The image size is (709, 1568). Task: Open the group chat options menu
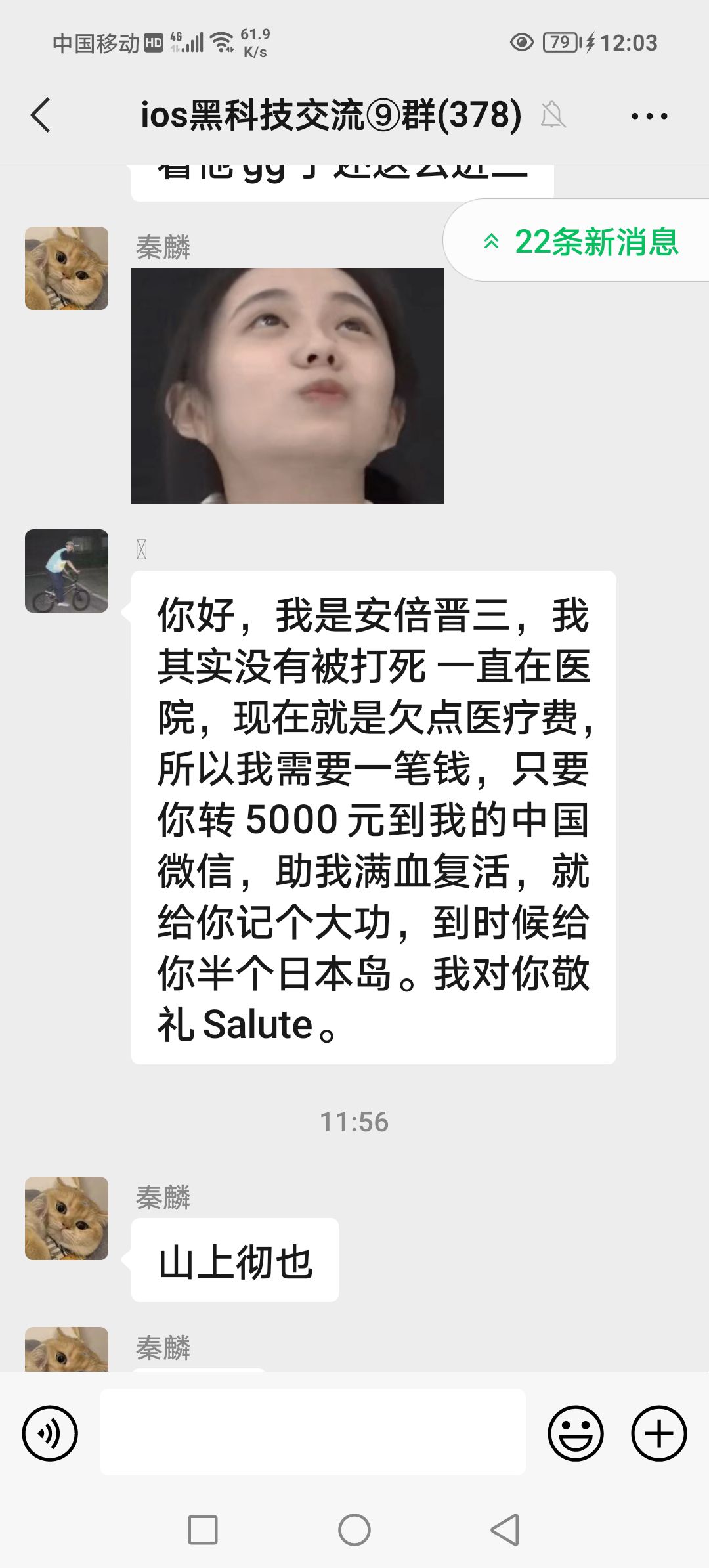click(x=649, y=116)
